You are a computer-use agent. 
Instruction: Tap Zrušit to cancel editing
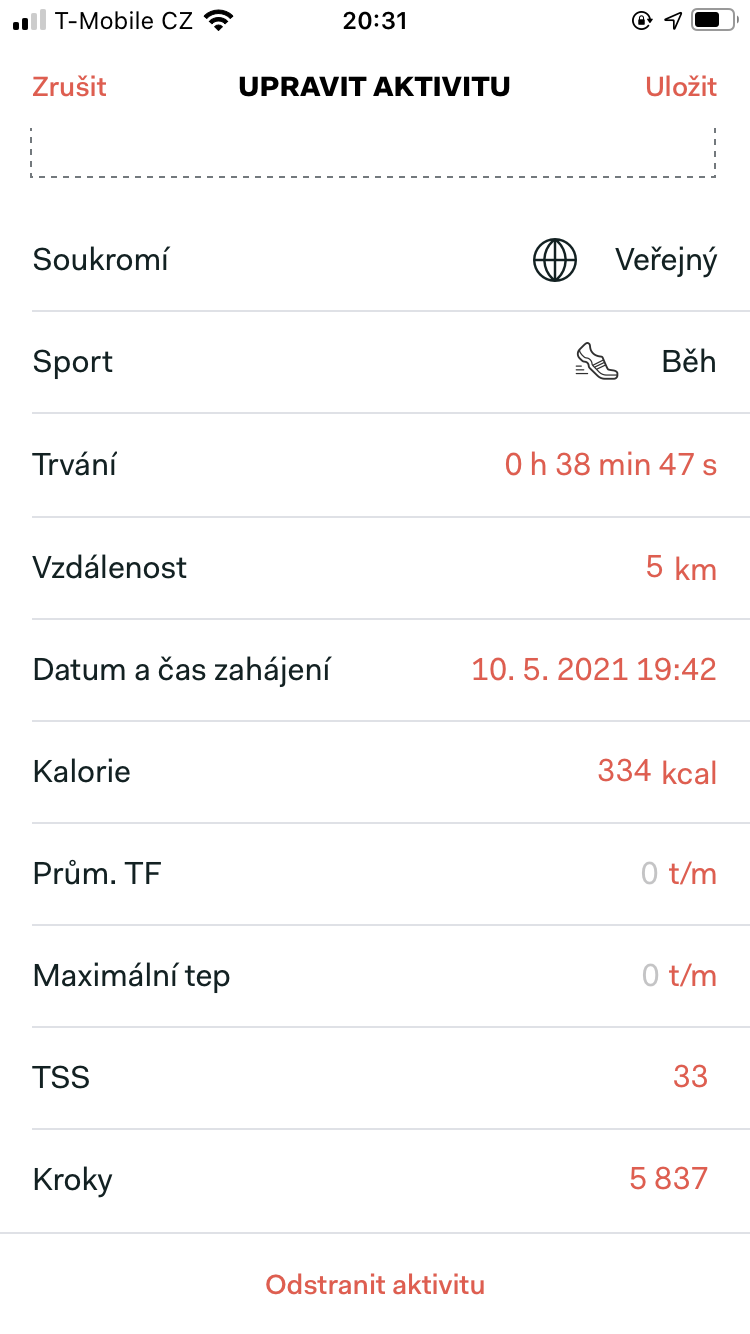69,87
